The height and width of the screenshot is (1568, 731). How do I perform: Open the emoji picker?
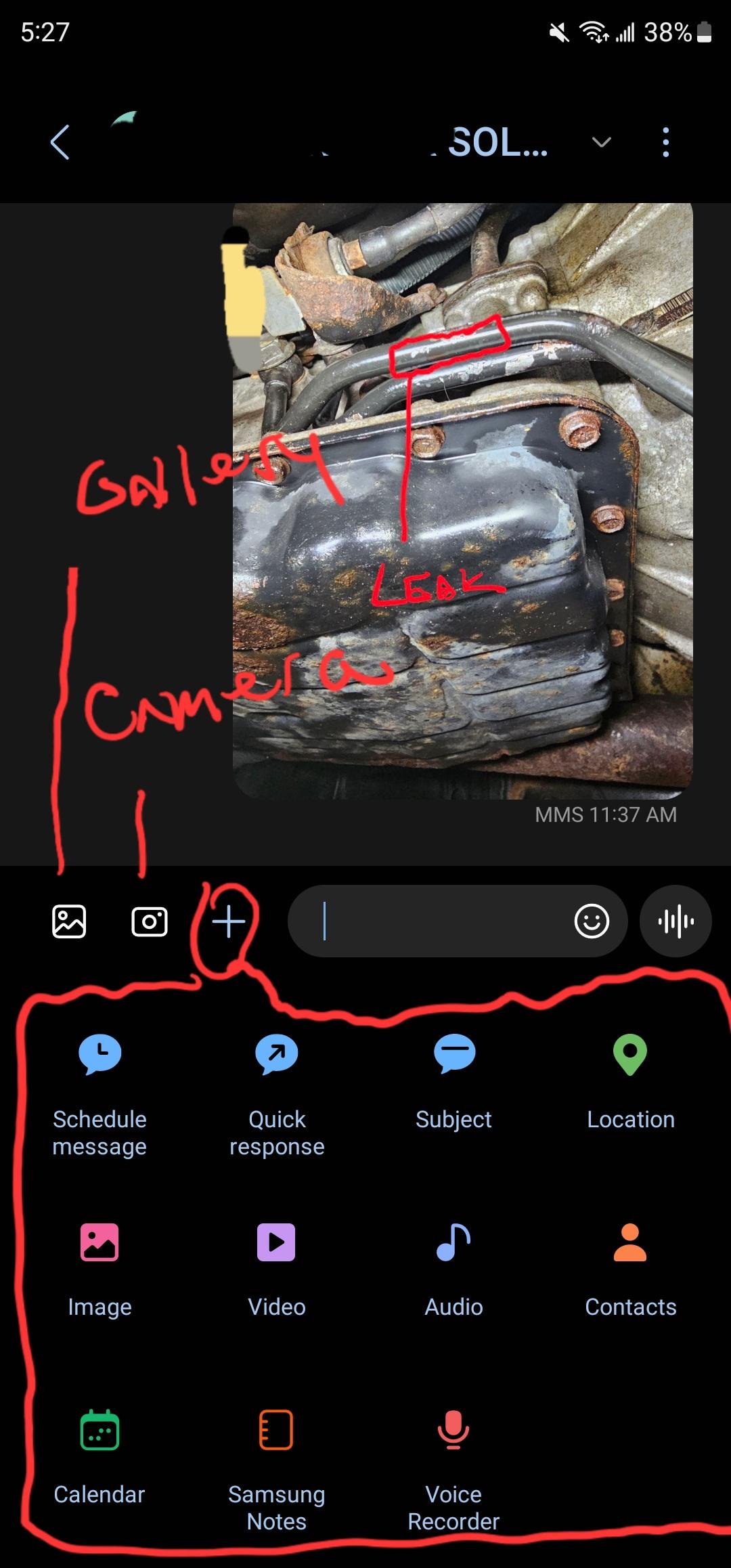pyautogui.click(x=592, y=921)
